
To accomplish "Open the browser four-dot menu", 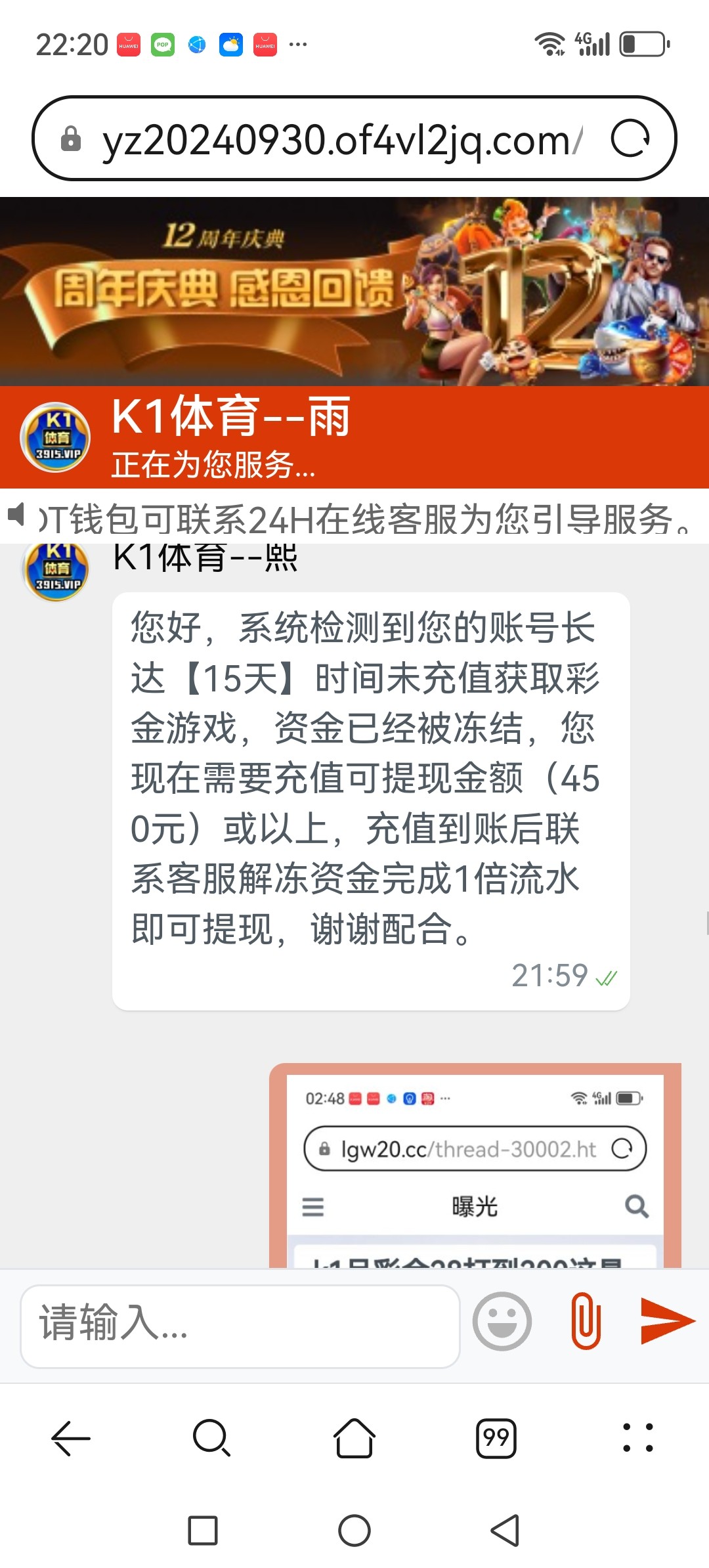I will tap(637, 1438).
